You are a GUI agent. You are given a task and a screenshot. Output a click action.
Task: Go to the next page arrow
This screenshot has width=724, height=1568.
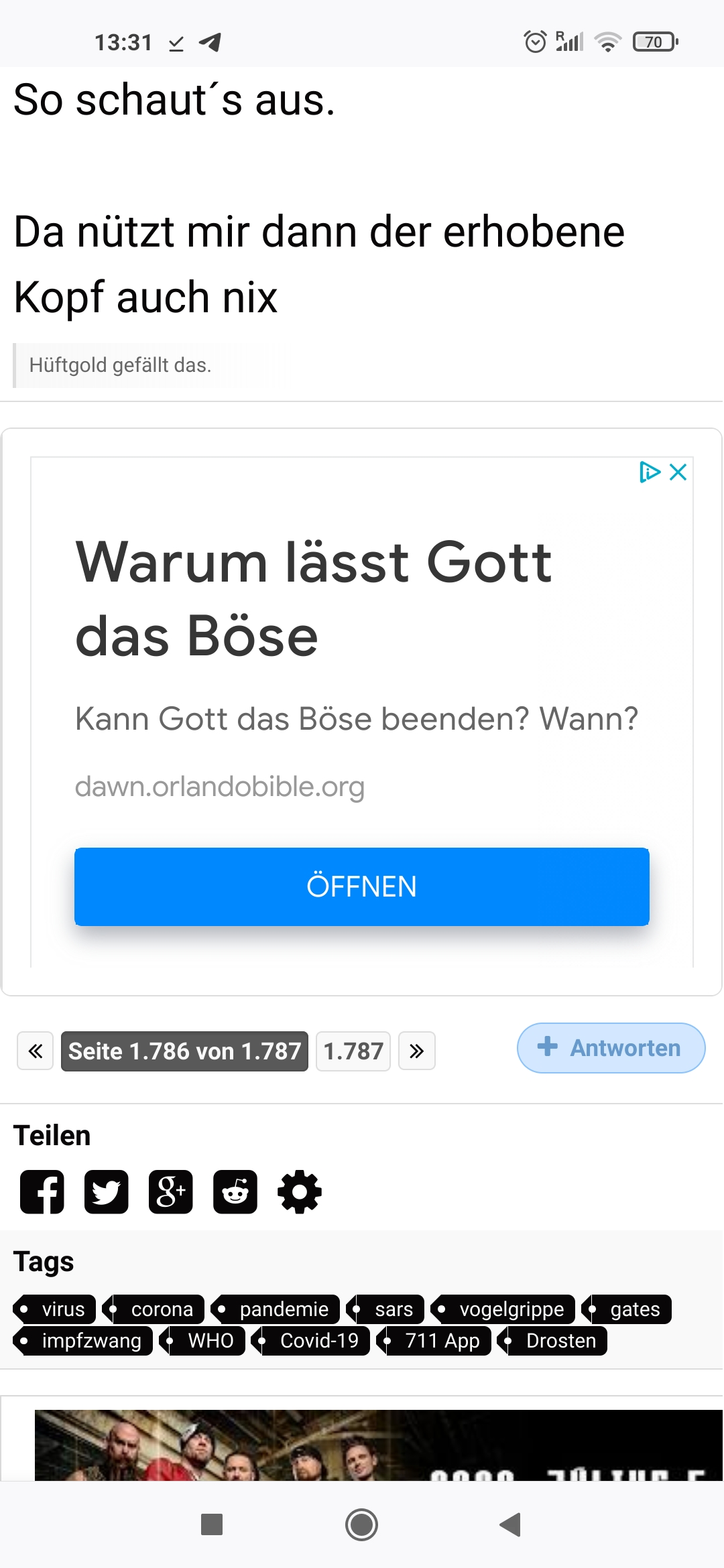(416, 1051)
